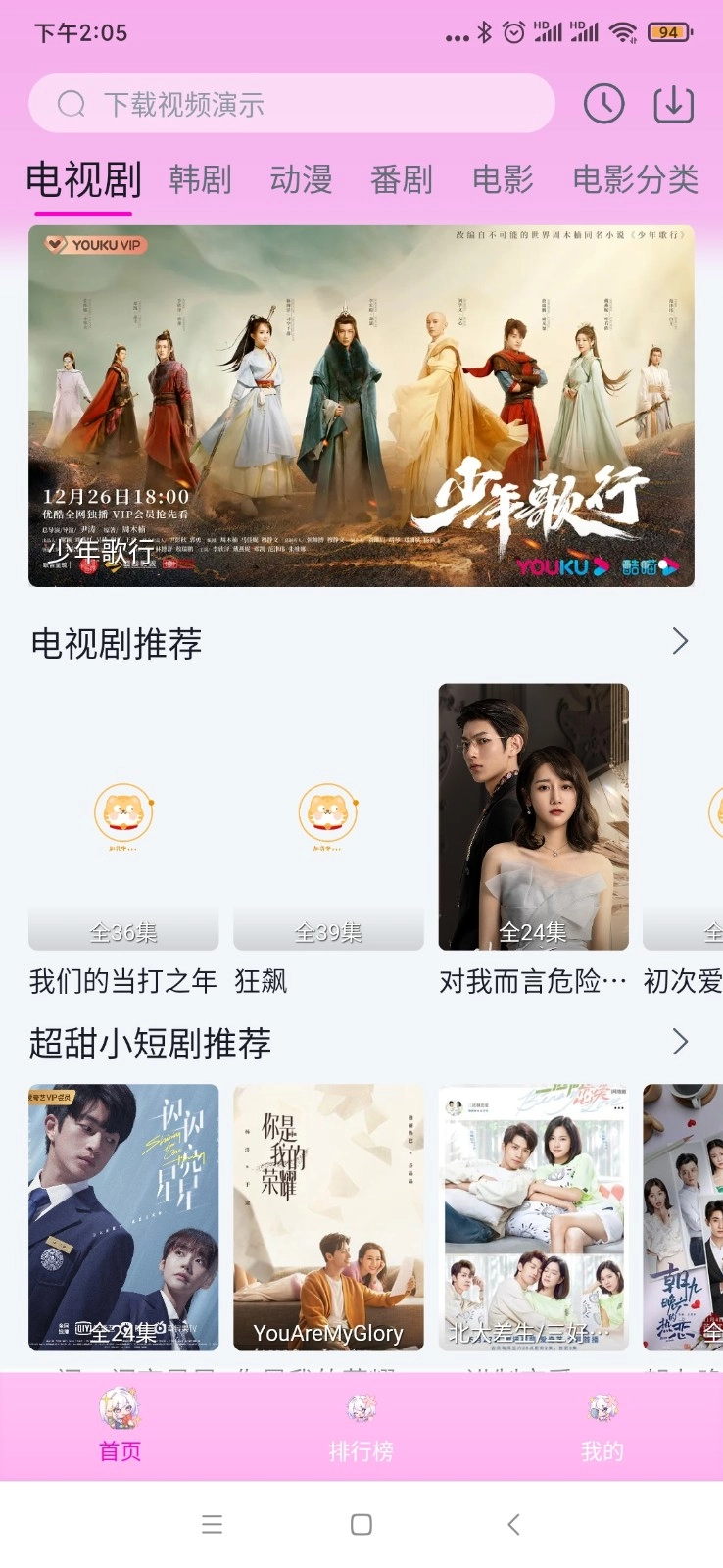Open the 北大差生/三好… drama card
The height and width of the screenshot is (1568, 723).
(533, 1217)
